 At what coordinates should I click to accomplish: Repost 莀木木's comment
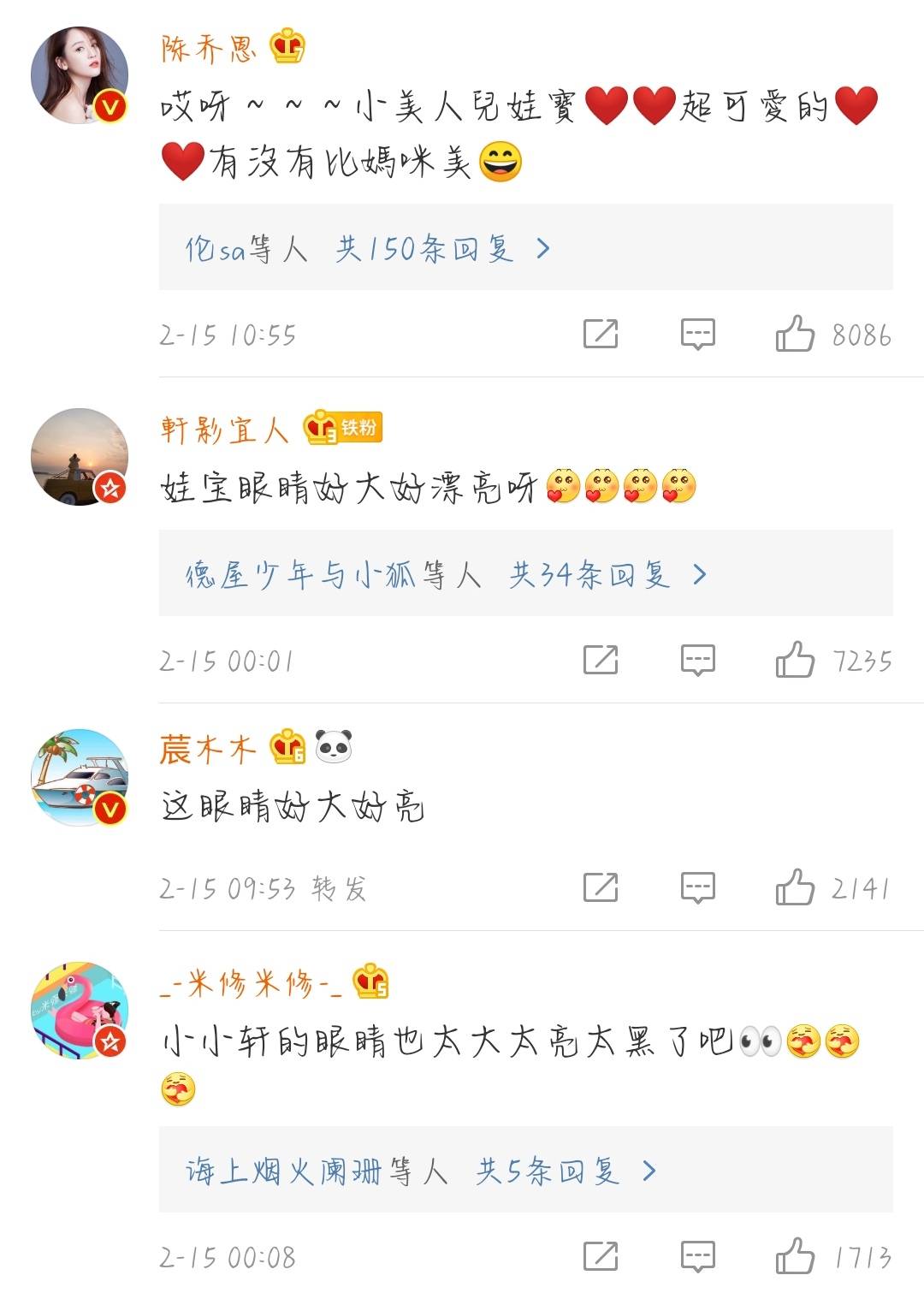(601, 887)
